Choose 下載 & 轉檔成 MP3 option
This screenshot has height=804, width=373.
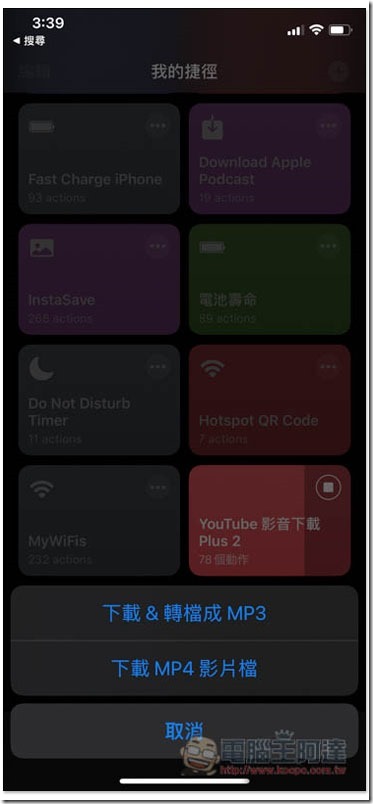(184, 613)
